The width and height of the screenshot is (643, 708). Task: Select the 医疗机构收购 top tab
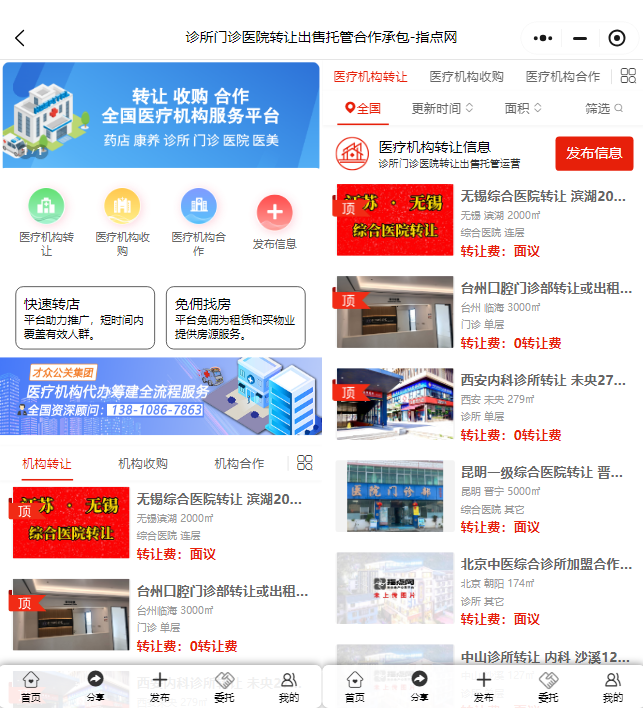point(466,77)
